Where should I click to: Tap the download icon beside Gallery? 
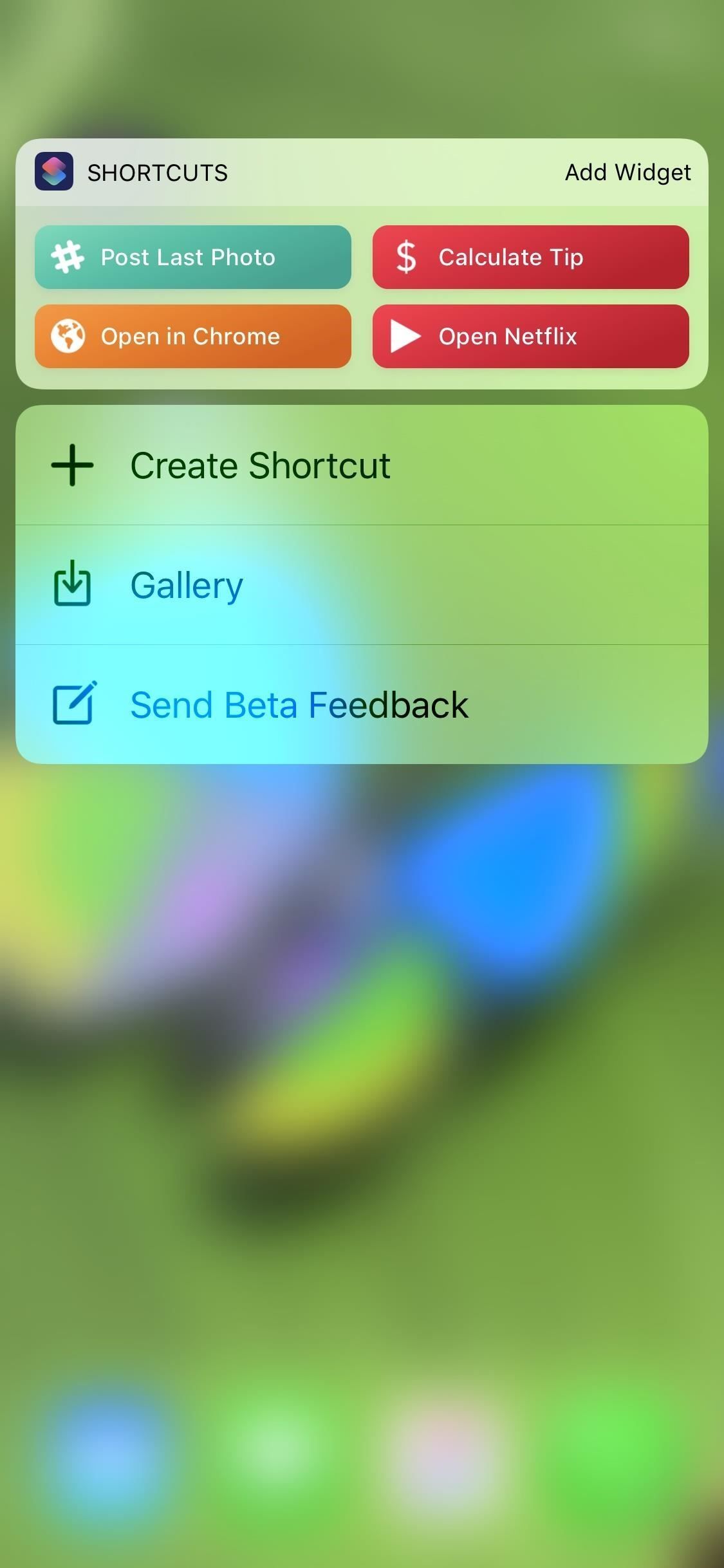[73, 584]
